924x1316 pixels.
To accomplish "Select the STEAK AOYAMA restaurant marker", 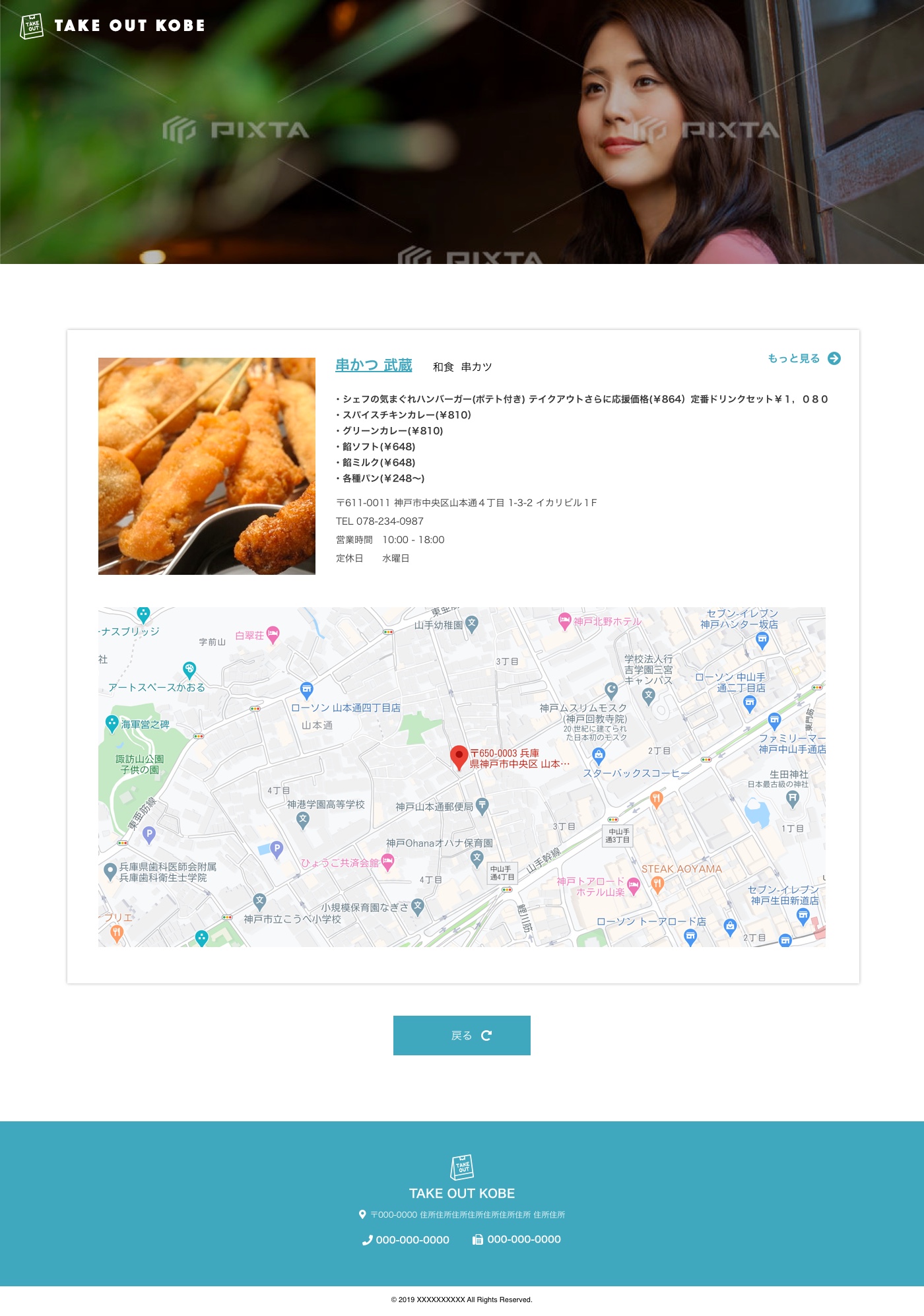I will coord(657,883).
